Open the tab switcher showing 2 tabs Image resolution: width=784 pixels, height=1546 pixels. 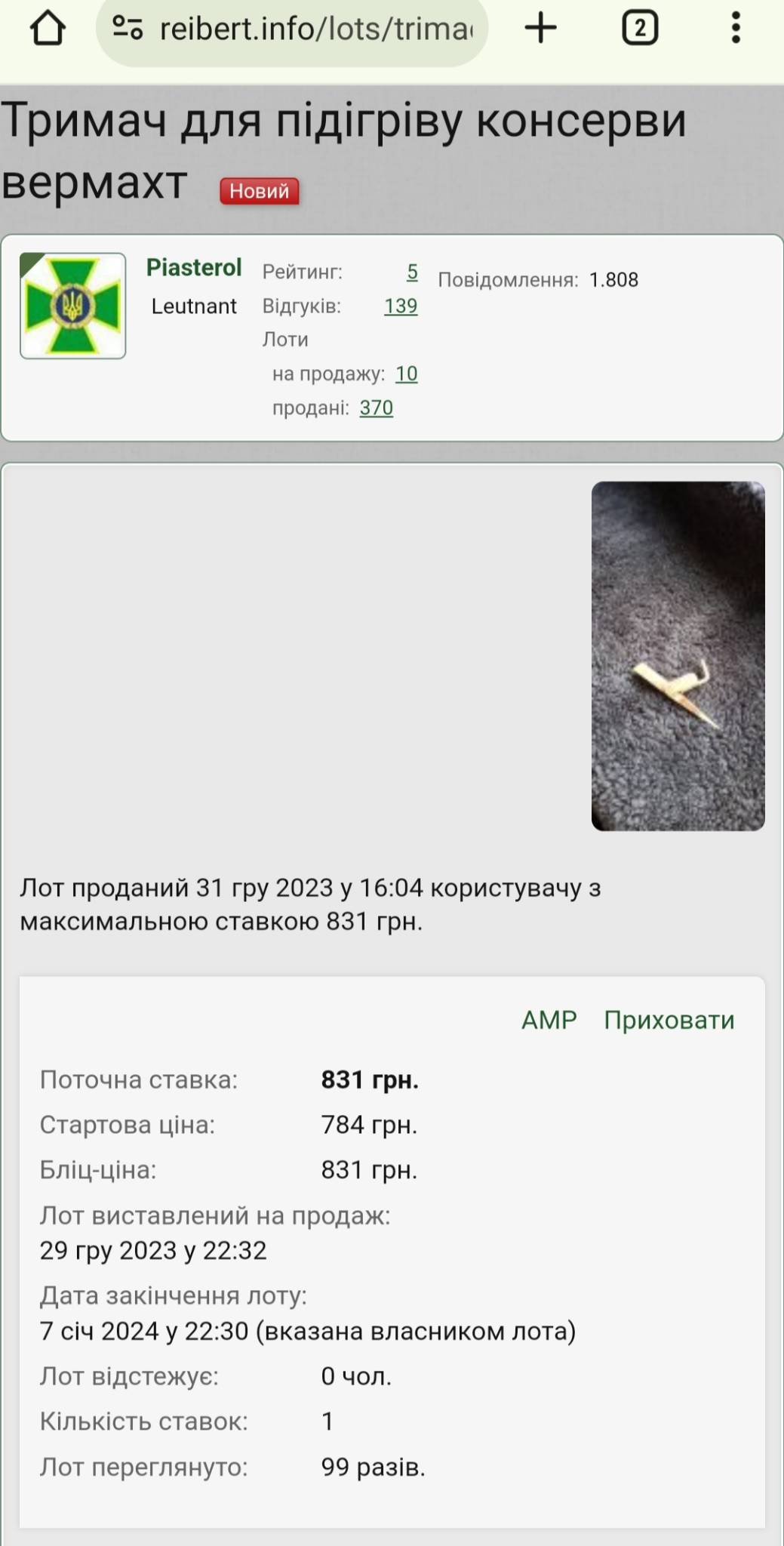click(x=640, y=29)
